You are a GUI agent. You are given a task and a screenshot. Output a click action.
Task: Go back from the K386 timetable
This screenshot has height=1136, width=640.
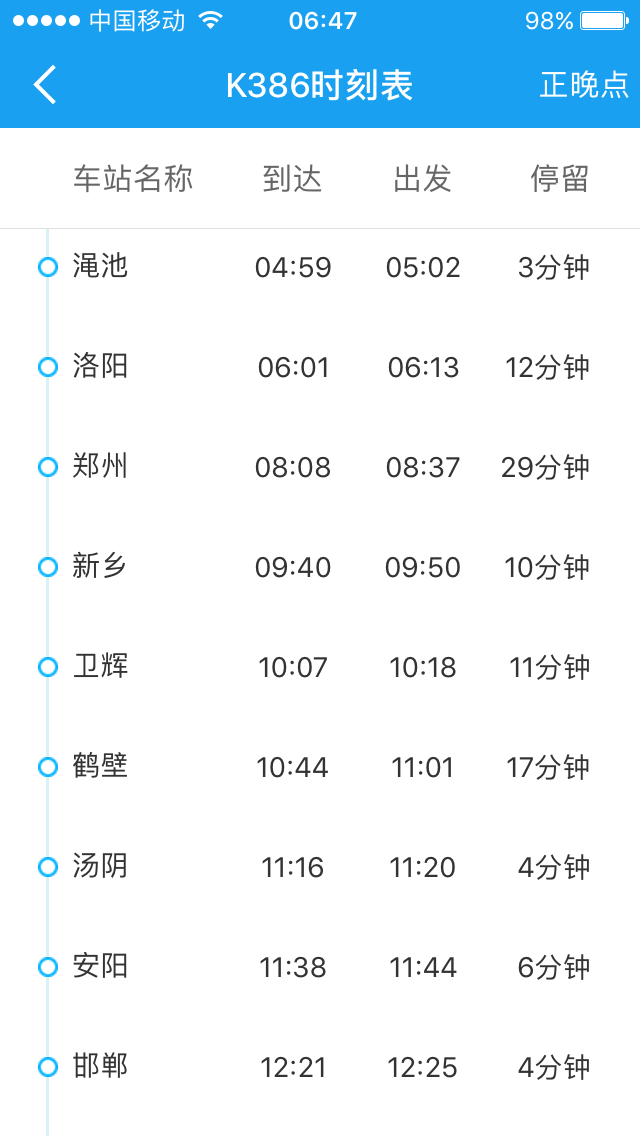45,85
